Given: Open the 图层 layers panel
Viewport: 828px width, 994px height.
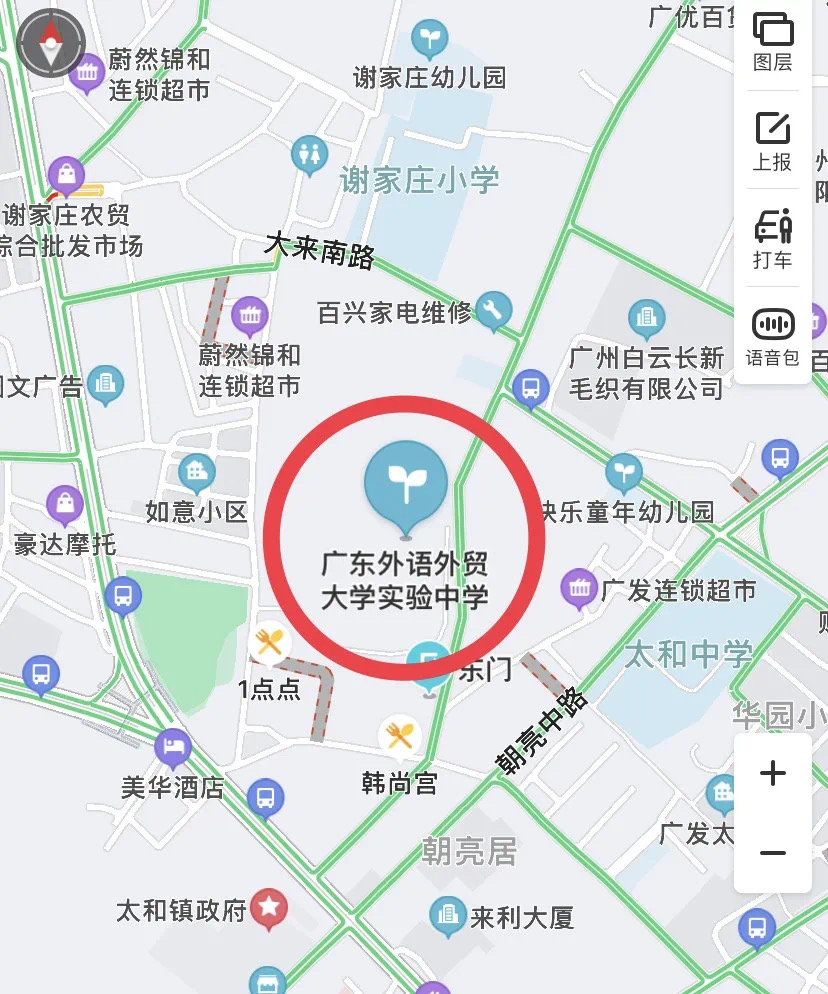Looking at the screenshot, I should pyautogui.click(x=772, y=41).
